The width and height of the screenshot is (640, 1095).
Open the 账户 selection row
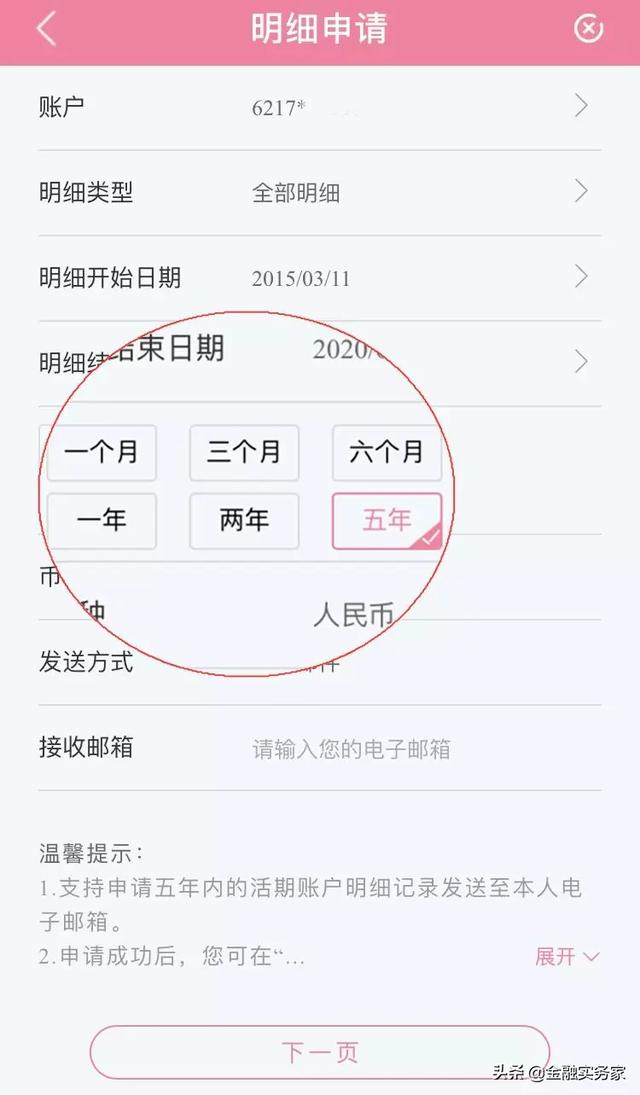click(x=320, y=108)
